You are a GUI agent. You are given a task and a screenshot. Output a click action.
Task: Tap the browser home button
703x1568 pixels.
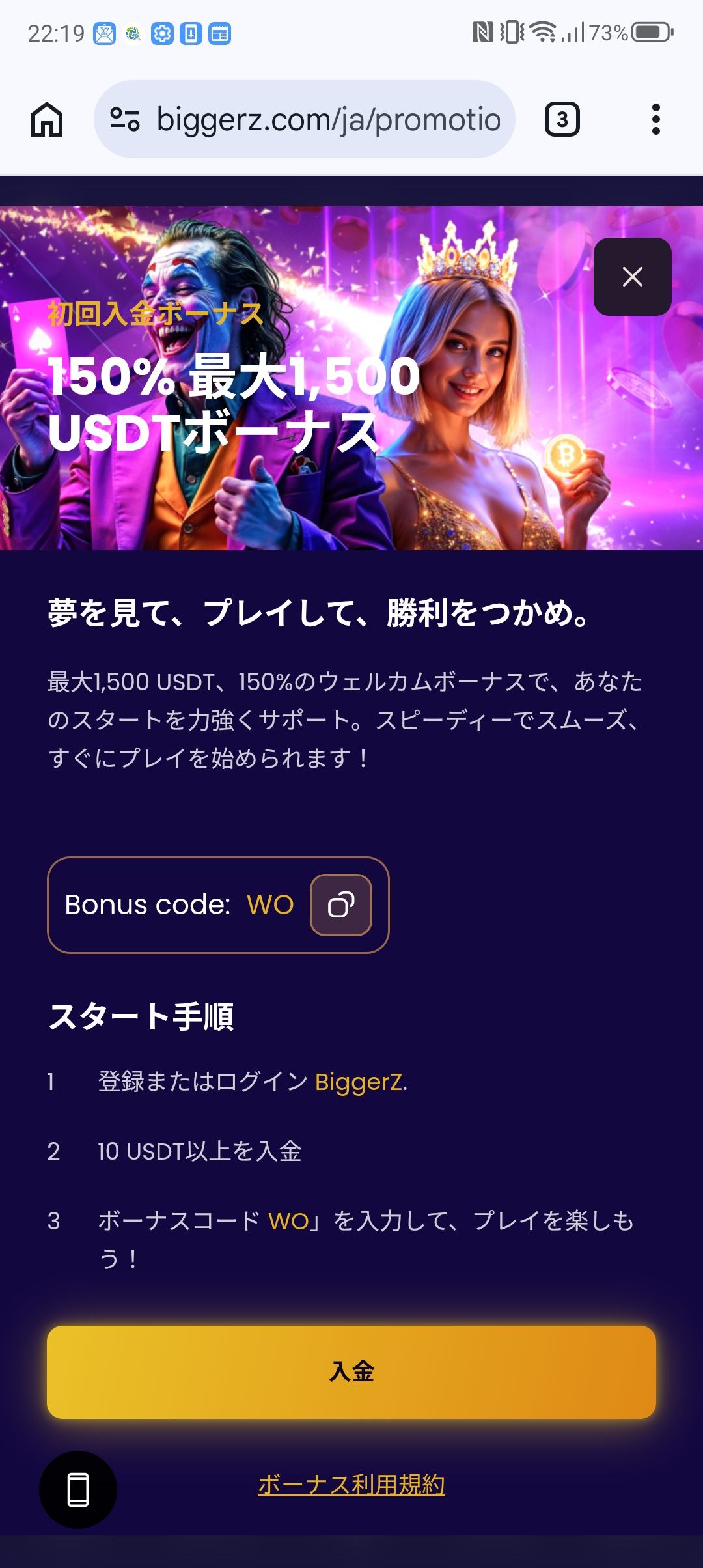tap(47, 119)
